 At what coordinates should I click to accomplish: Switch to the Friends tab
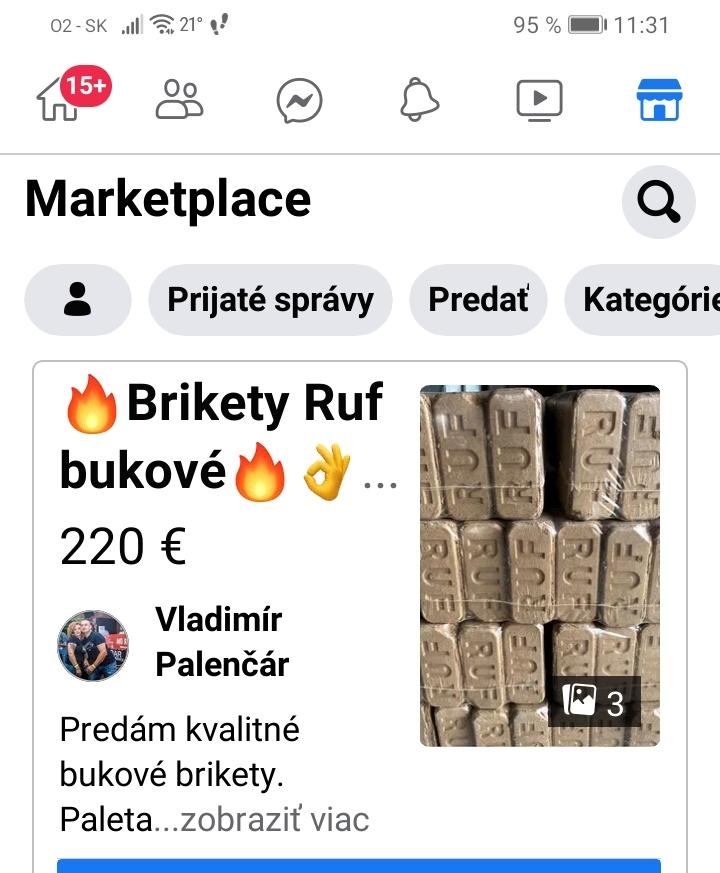180,99
